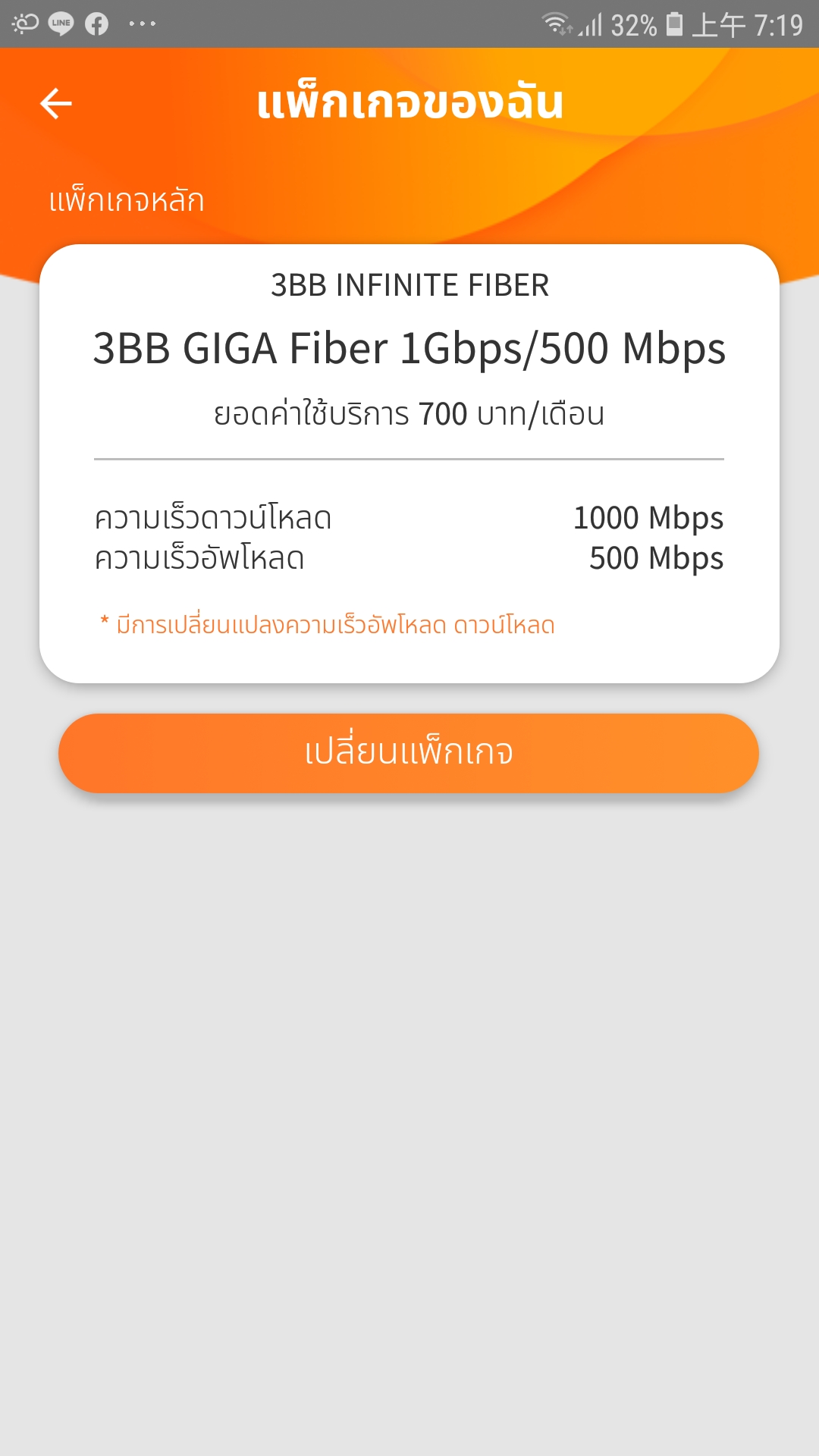Go back using the top-left arrow
This screenshot has height=1456, width=819.
coord(56,104)
